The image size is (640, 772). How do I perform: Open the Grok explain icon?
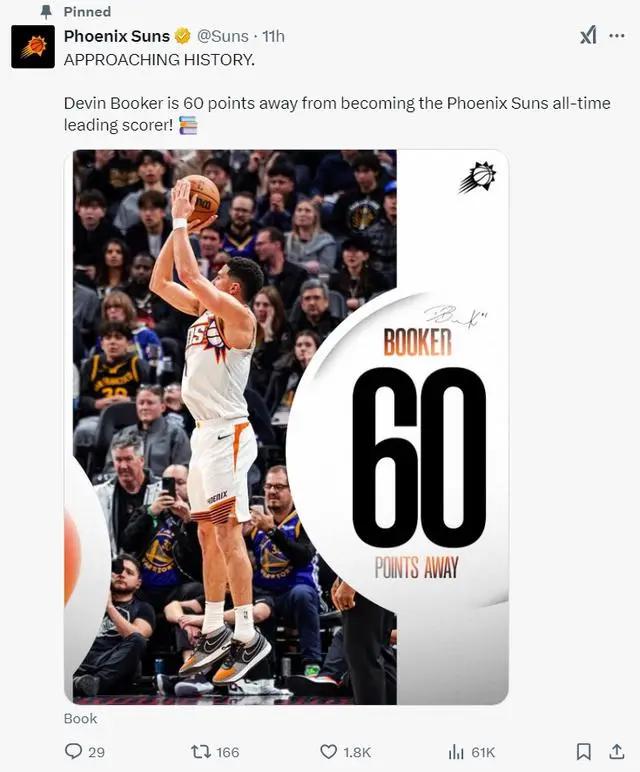(588, 36)
